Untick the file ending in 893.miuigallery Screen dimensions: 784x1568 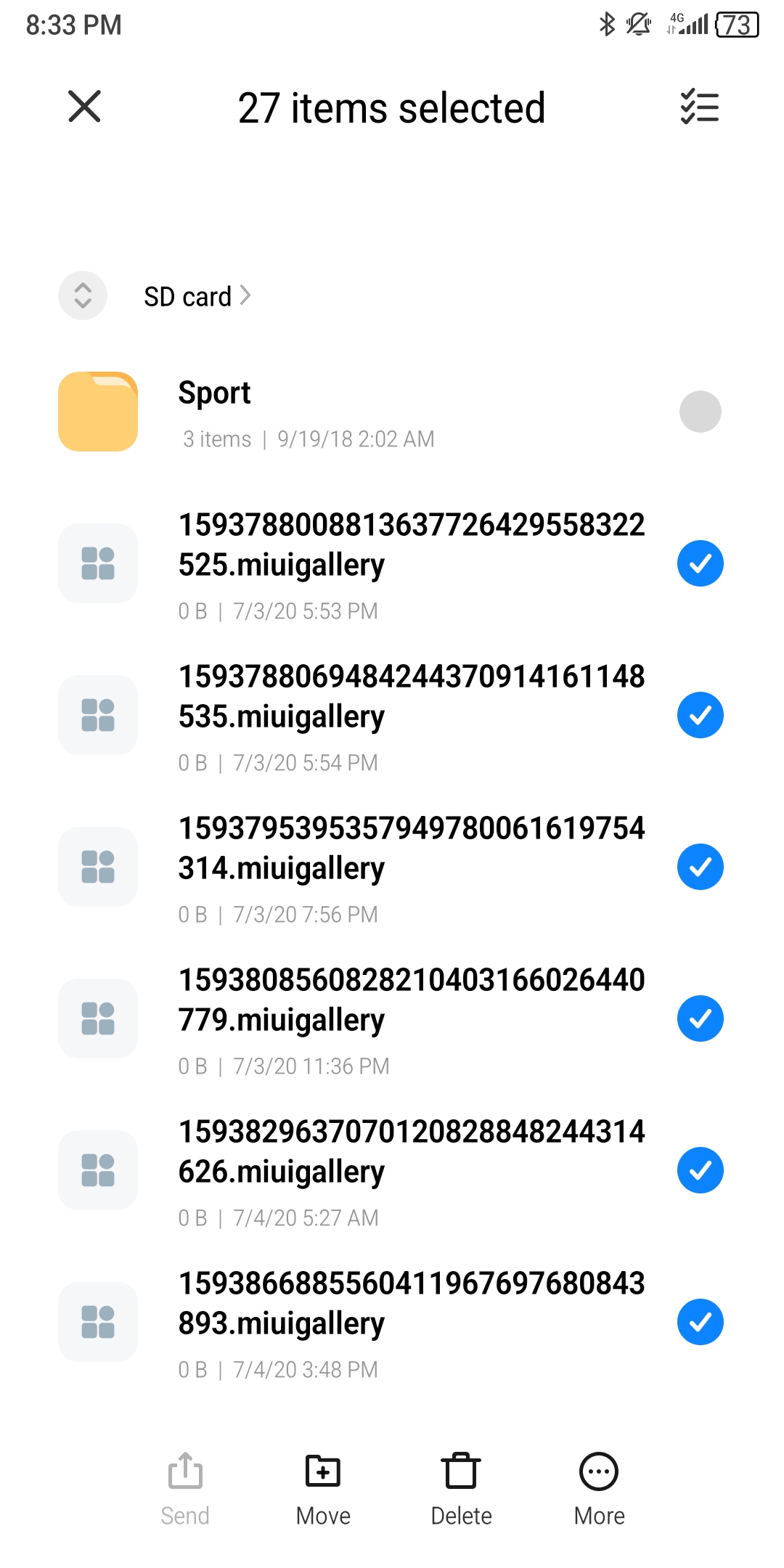(701, 1322)
